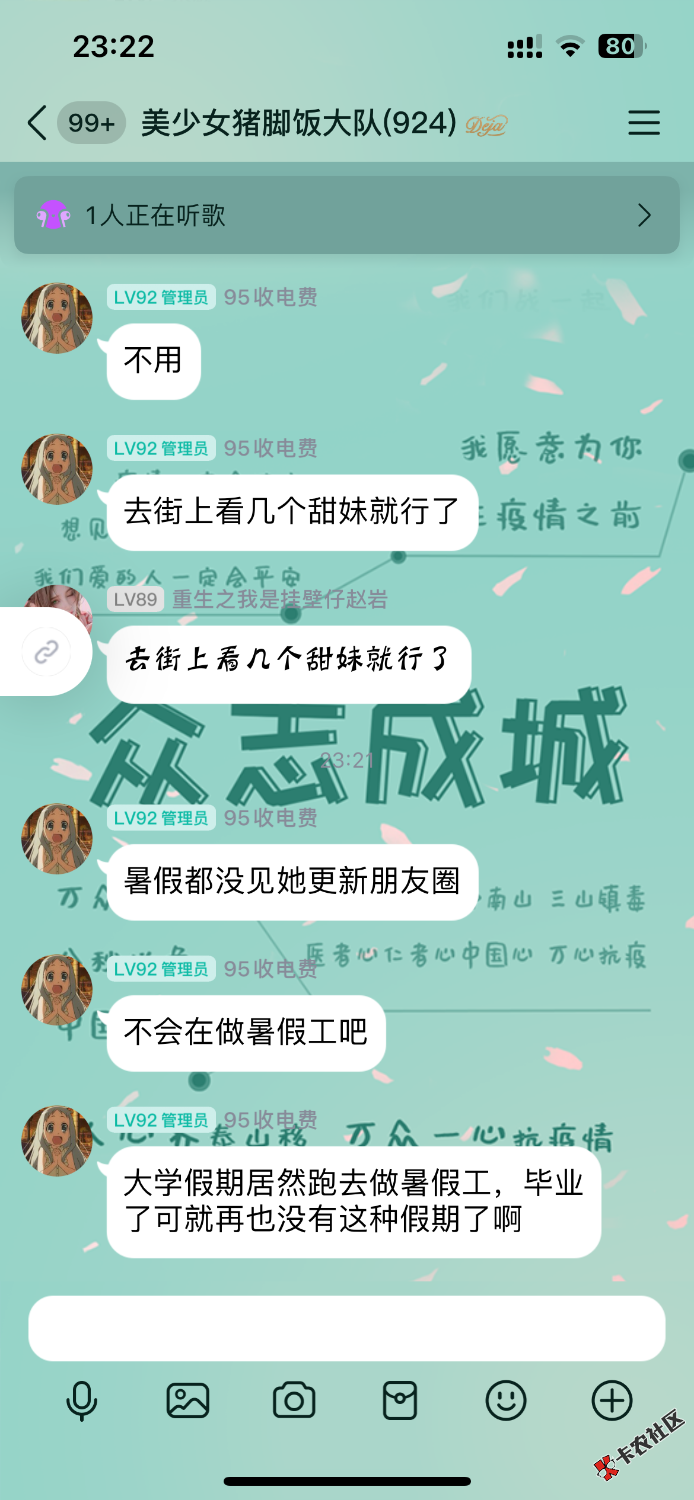This screenshot has height=1500, width=694.
Task: Open the photo gallery picker
Action: click(x=188, y=1401)
